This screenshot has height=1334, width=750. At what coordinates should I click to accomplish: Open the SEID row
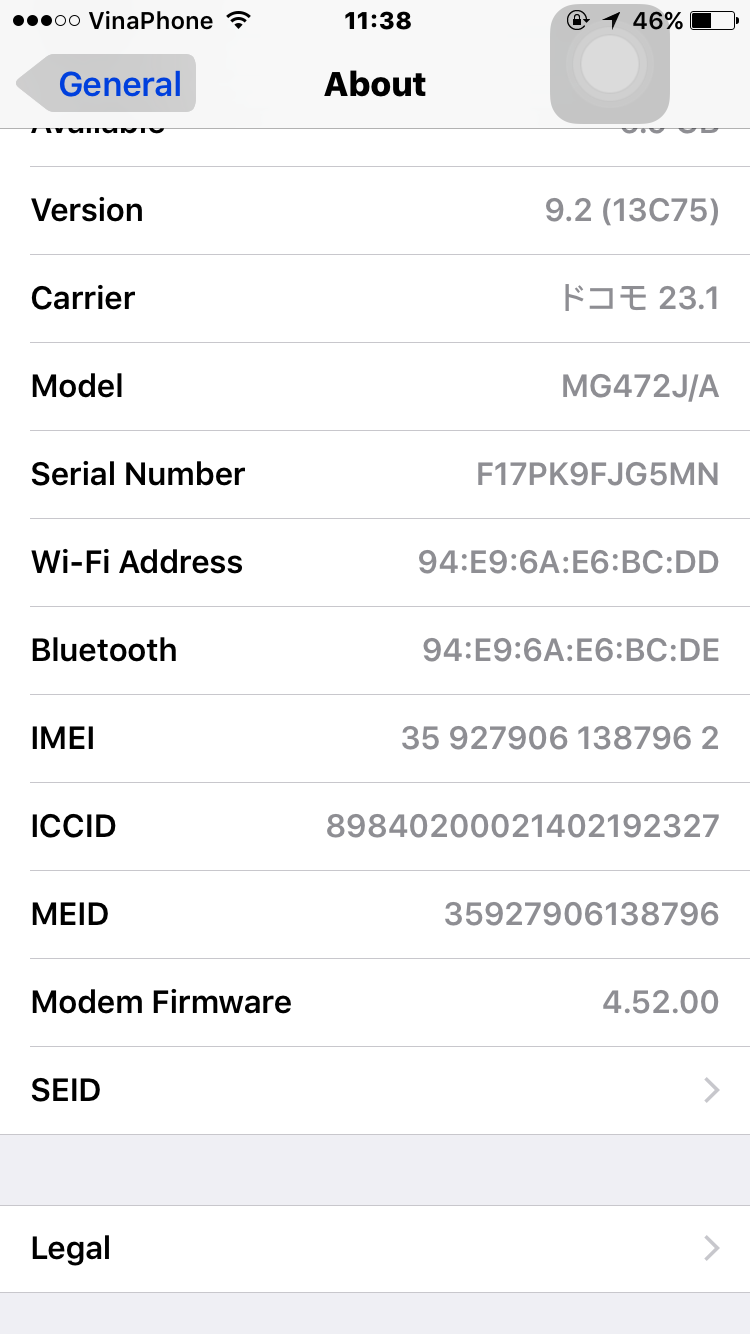click(375, 1090)
